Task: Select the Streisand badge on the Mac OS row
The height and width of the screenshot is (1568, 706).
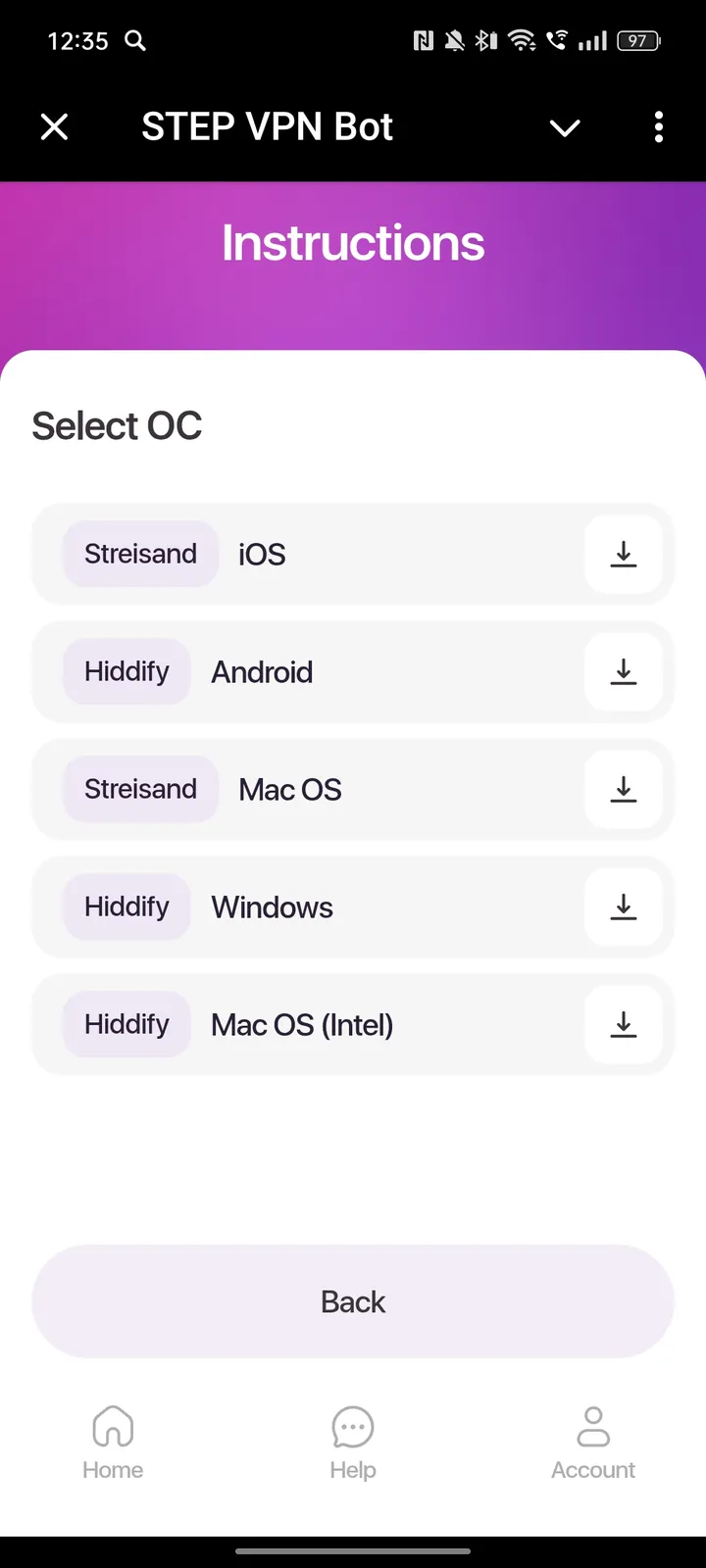Action: click(x=140, y=789)
